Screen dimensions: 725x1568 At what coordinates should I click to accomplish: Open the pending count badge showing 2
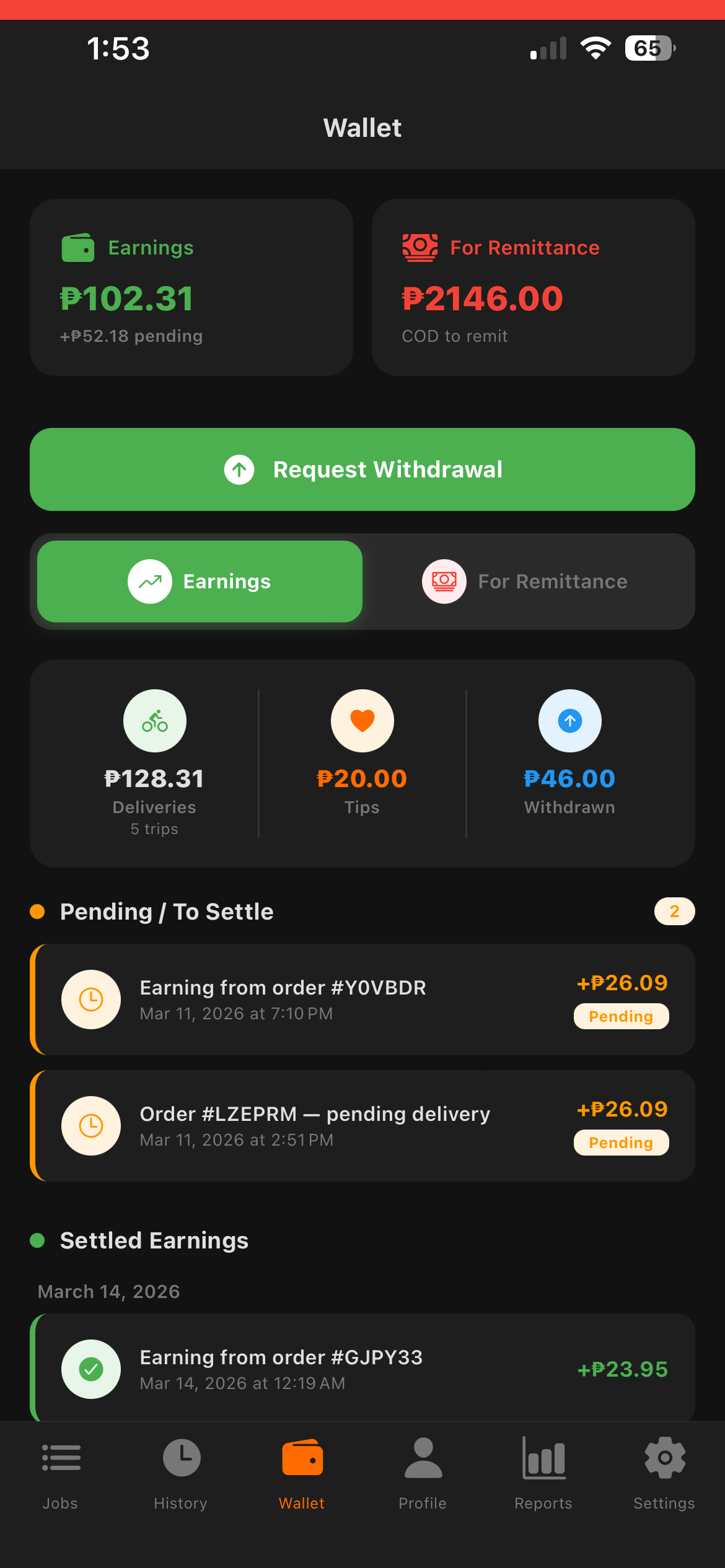(x=674, y=911)
